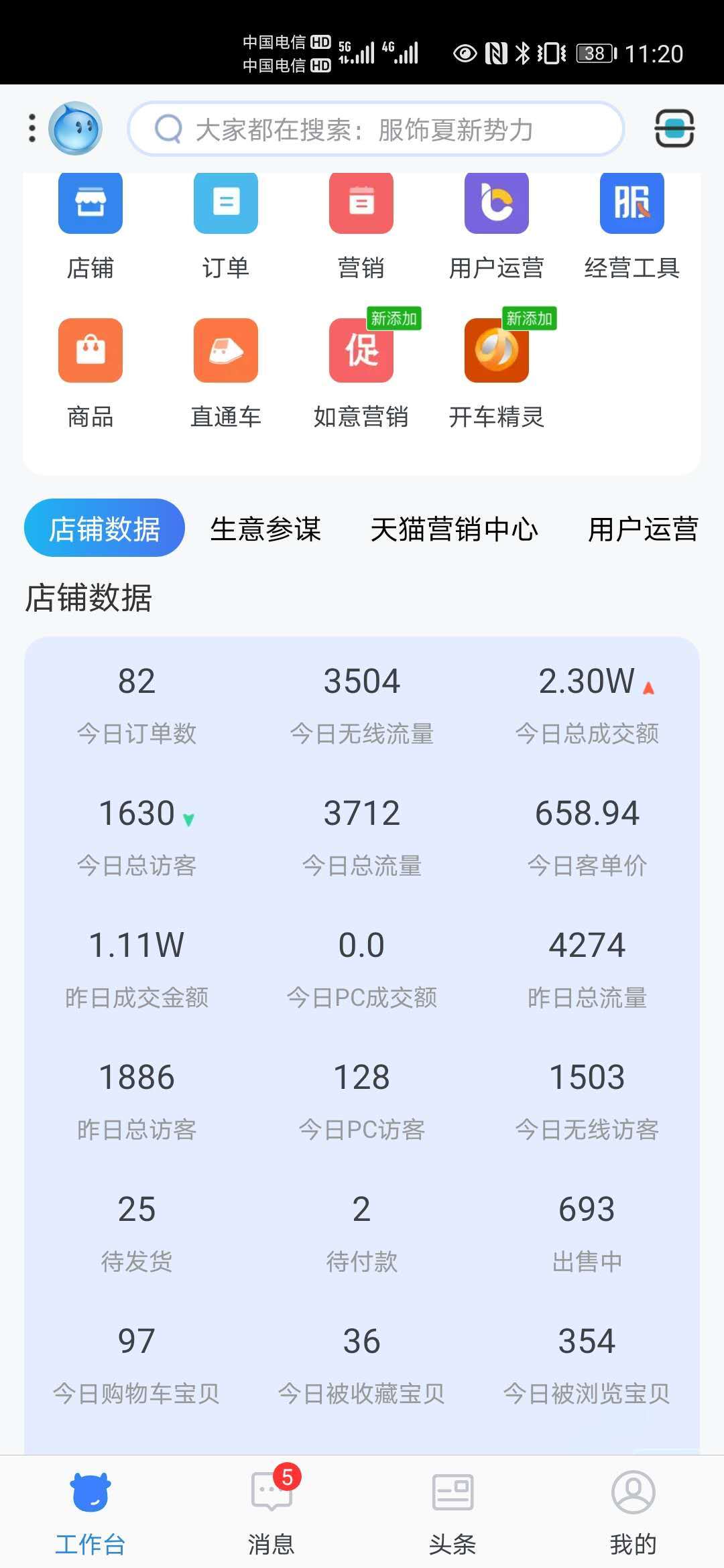Tap the search box at top
Image resolution: width=724 pixels, height=1568 pixels.
[375, 129]
